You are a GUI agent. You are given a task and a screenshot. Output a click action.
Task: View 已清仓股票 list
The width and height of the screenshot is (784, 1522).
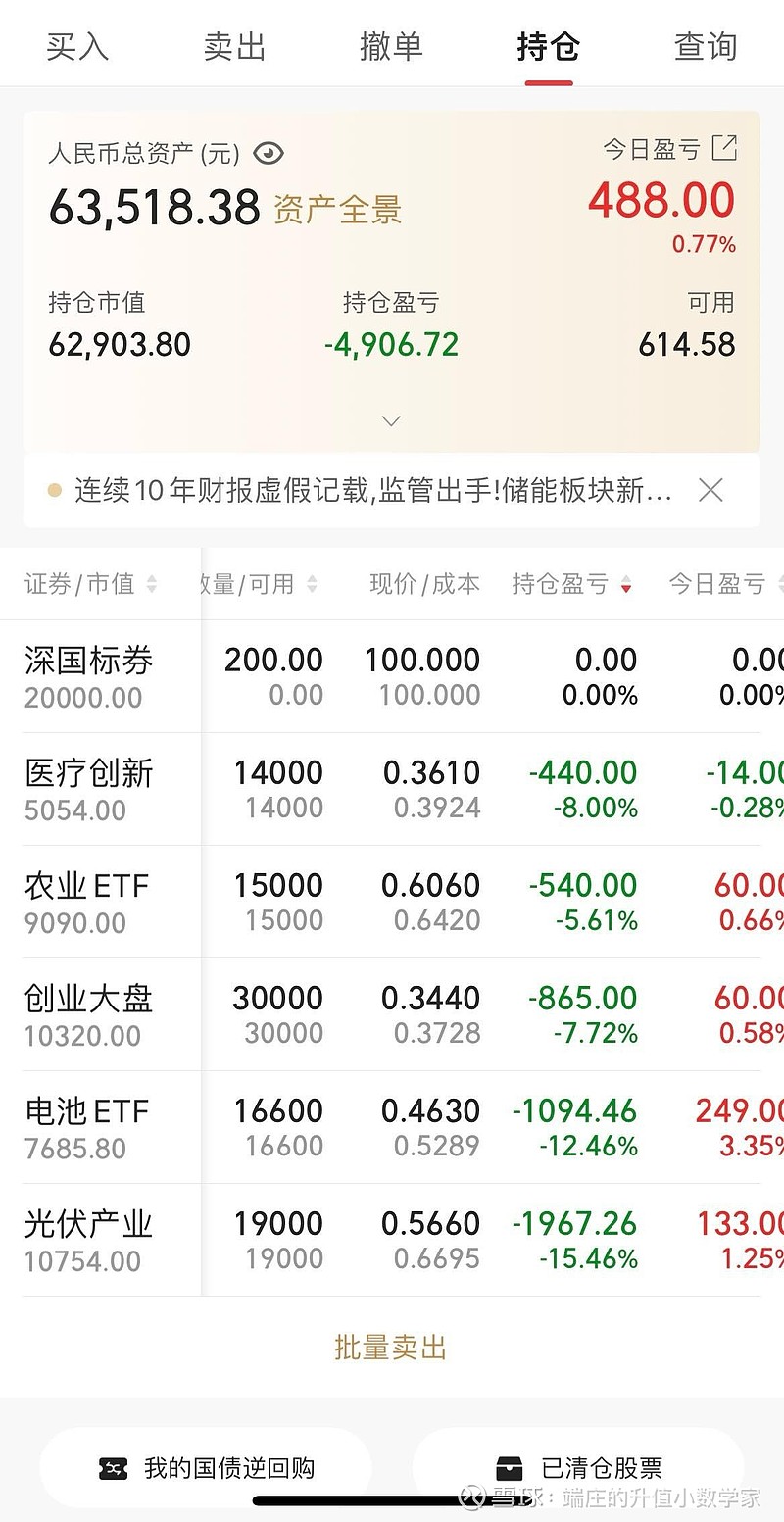click(578, 1468)
